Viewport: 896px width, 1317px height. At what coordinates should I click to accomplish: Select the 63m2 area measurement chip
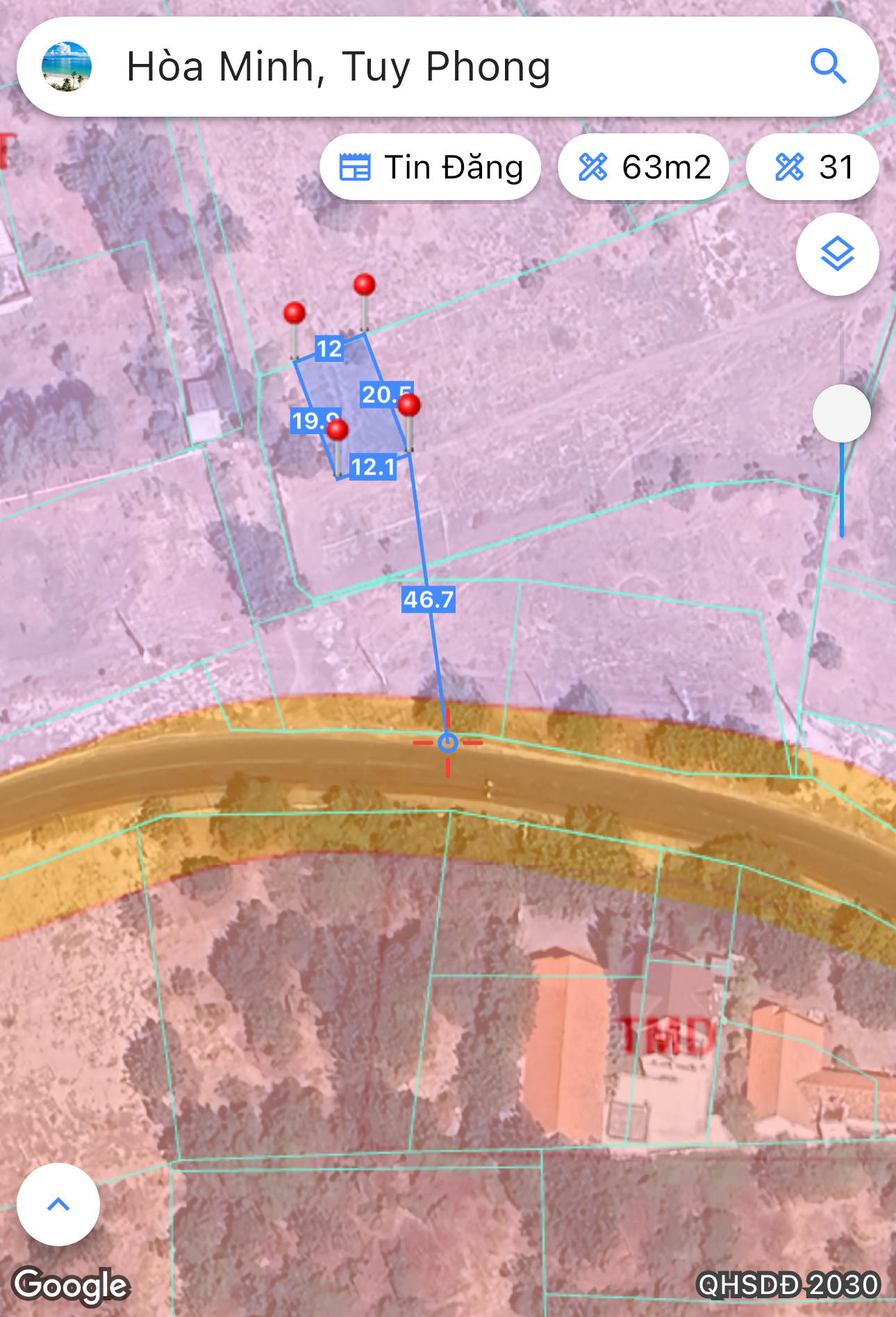(643, 167)
